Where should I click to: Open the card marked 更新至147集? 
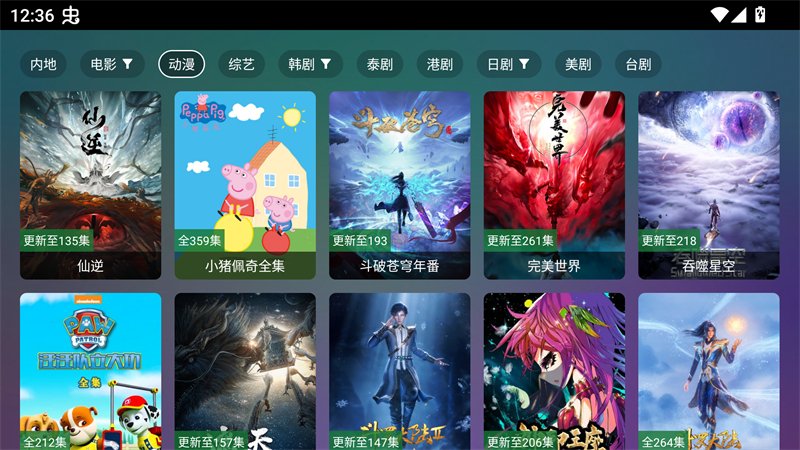399,372
